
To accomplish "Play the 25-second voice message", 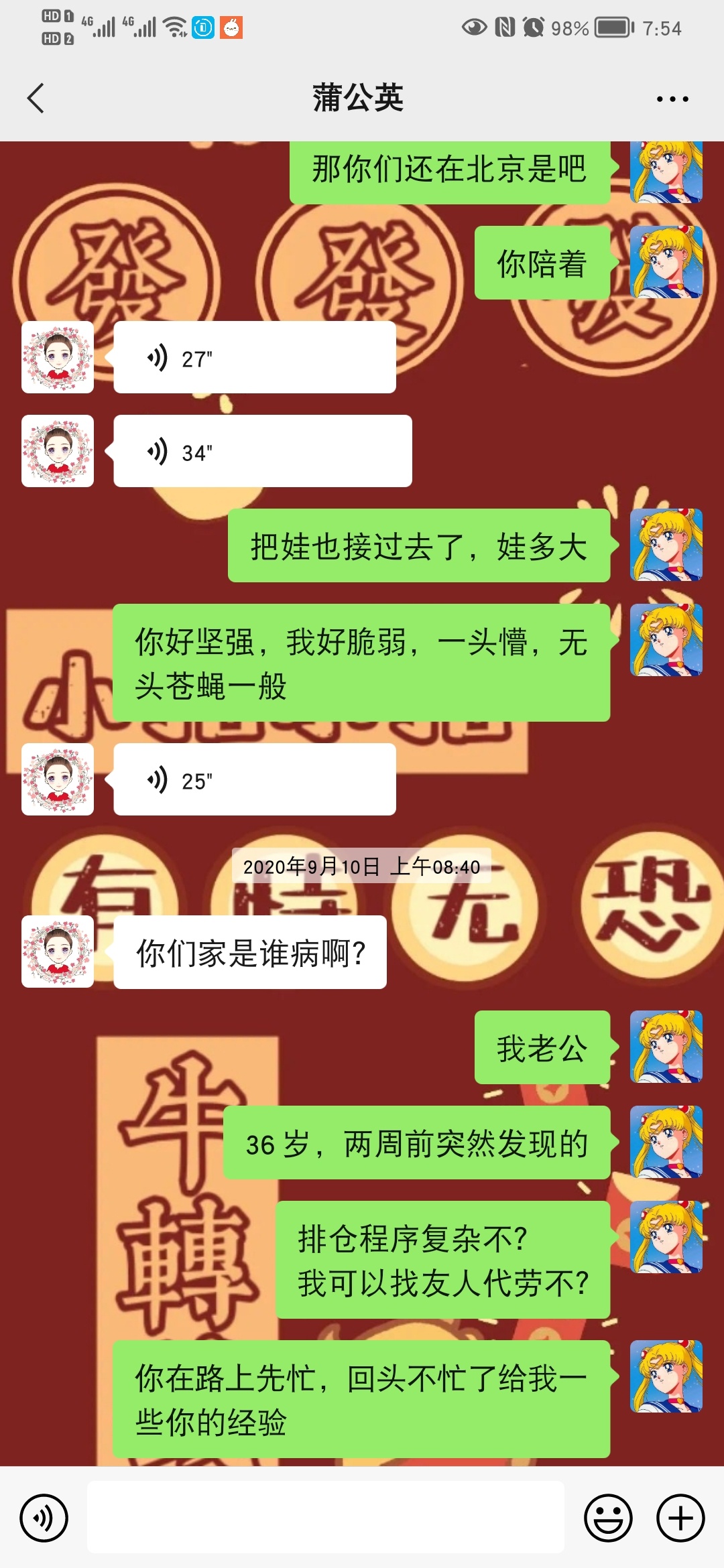I will (x=255, y=780).
